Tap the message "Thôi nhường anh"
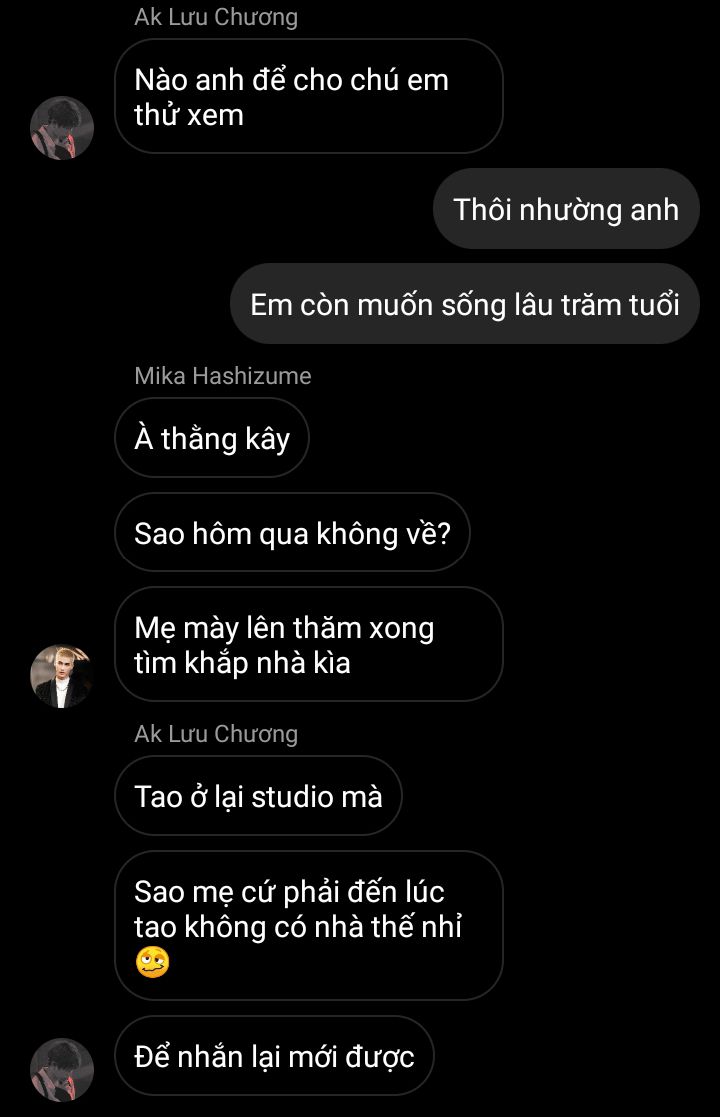 coord(565,209)
